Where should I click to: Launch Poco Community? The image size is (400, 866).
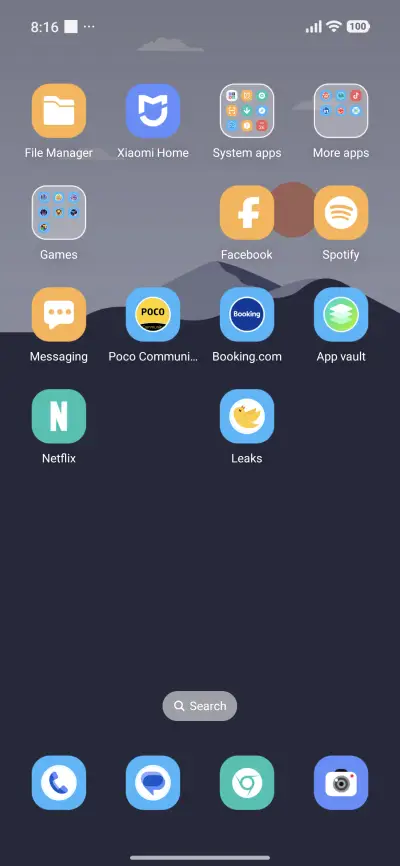pyautogui.click(x=152, y=314)
